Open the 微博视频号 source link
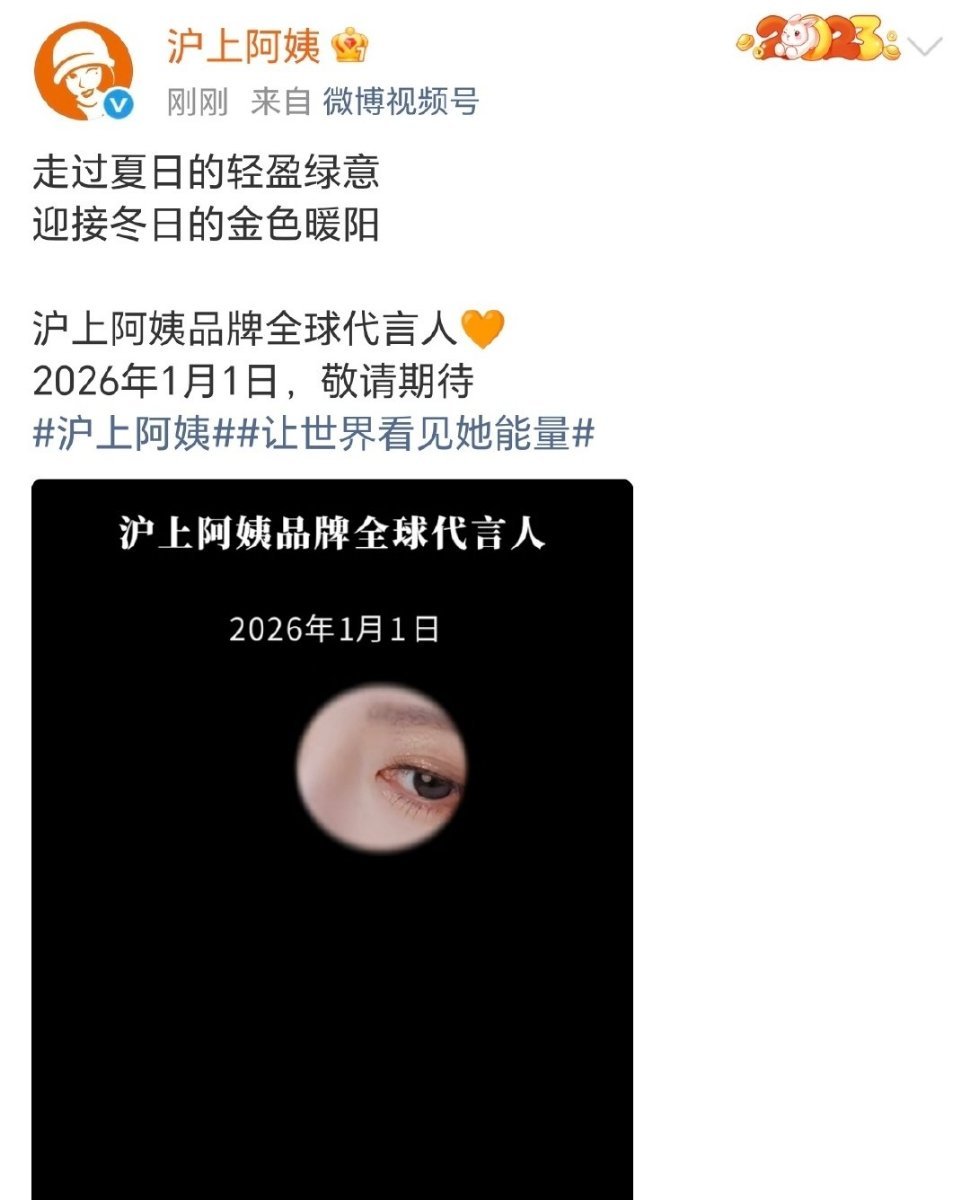970x1200 pixels. pyautogui.click(x=400, y=102)
